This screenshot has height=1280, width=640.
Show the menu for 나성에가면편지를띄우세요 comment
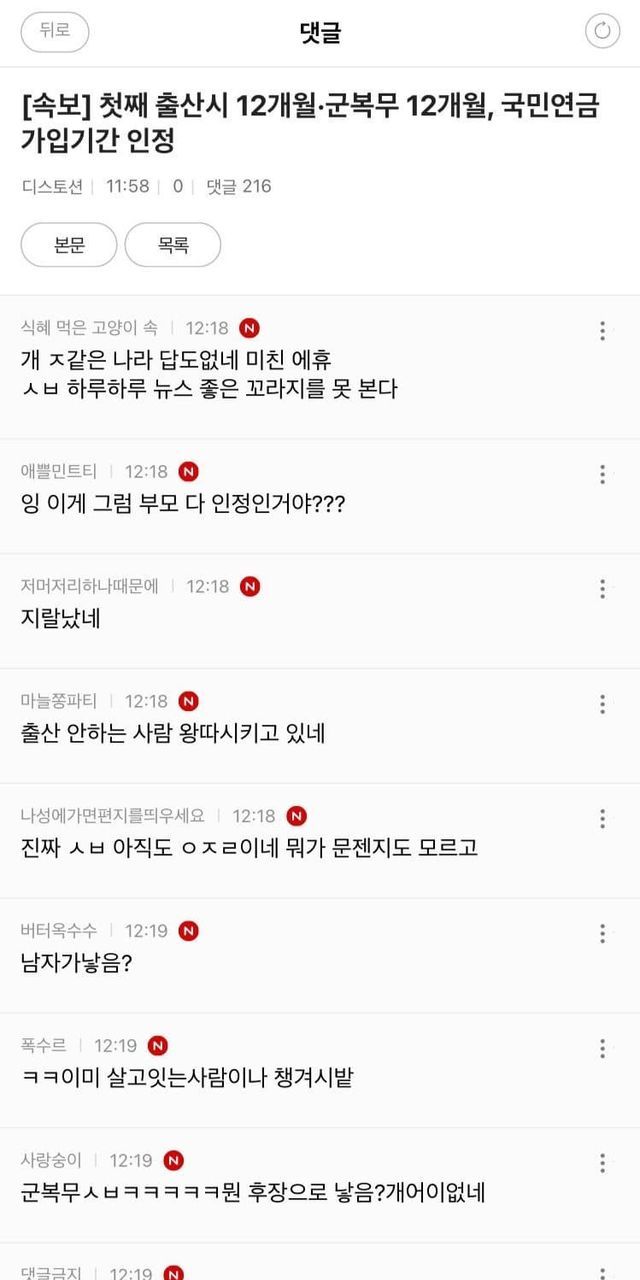tap(602, 819)
